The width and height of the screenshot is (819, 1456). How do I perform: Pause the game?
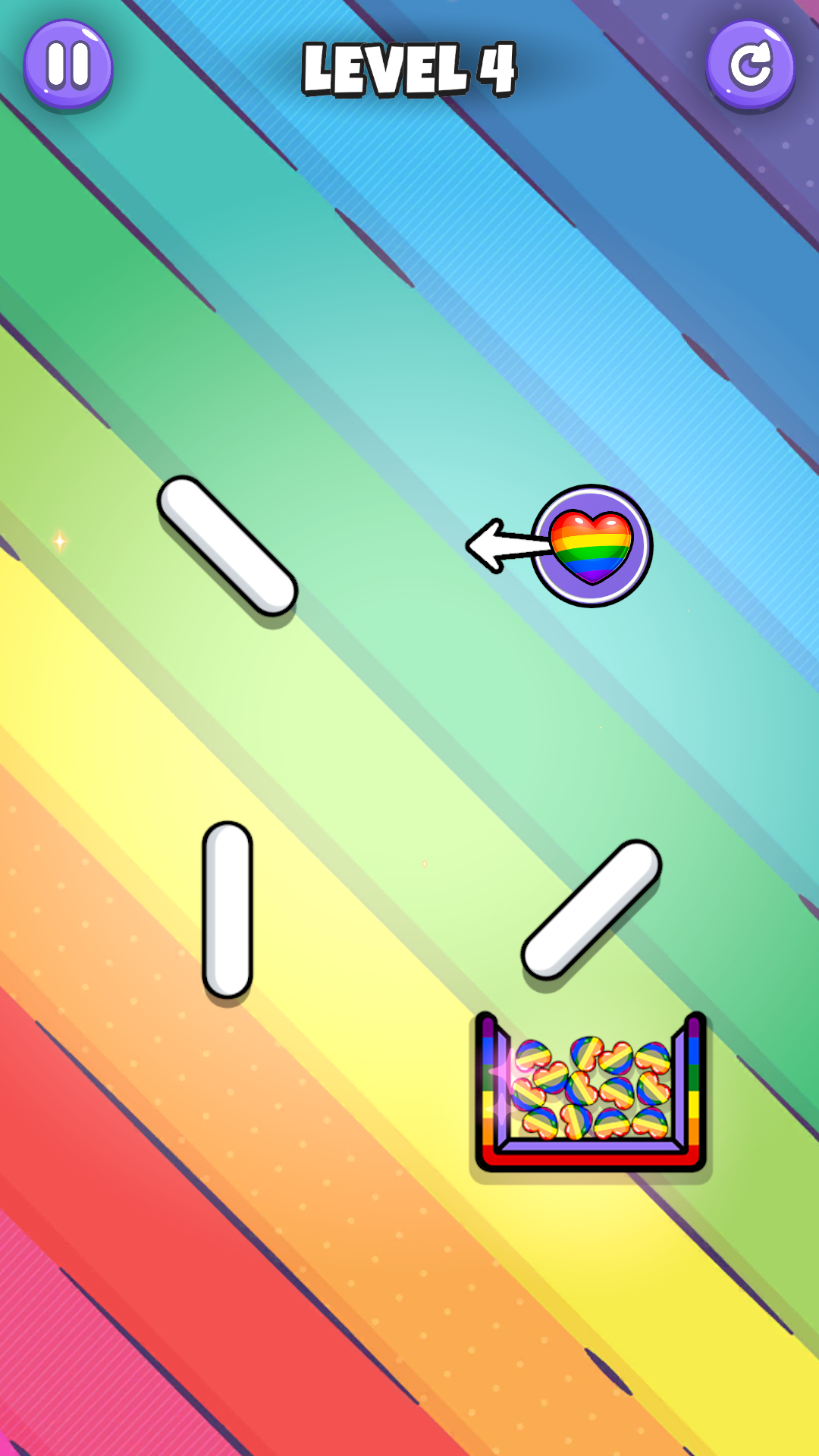point(68,65)
